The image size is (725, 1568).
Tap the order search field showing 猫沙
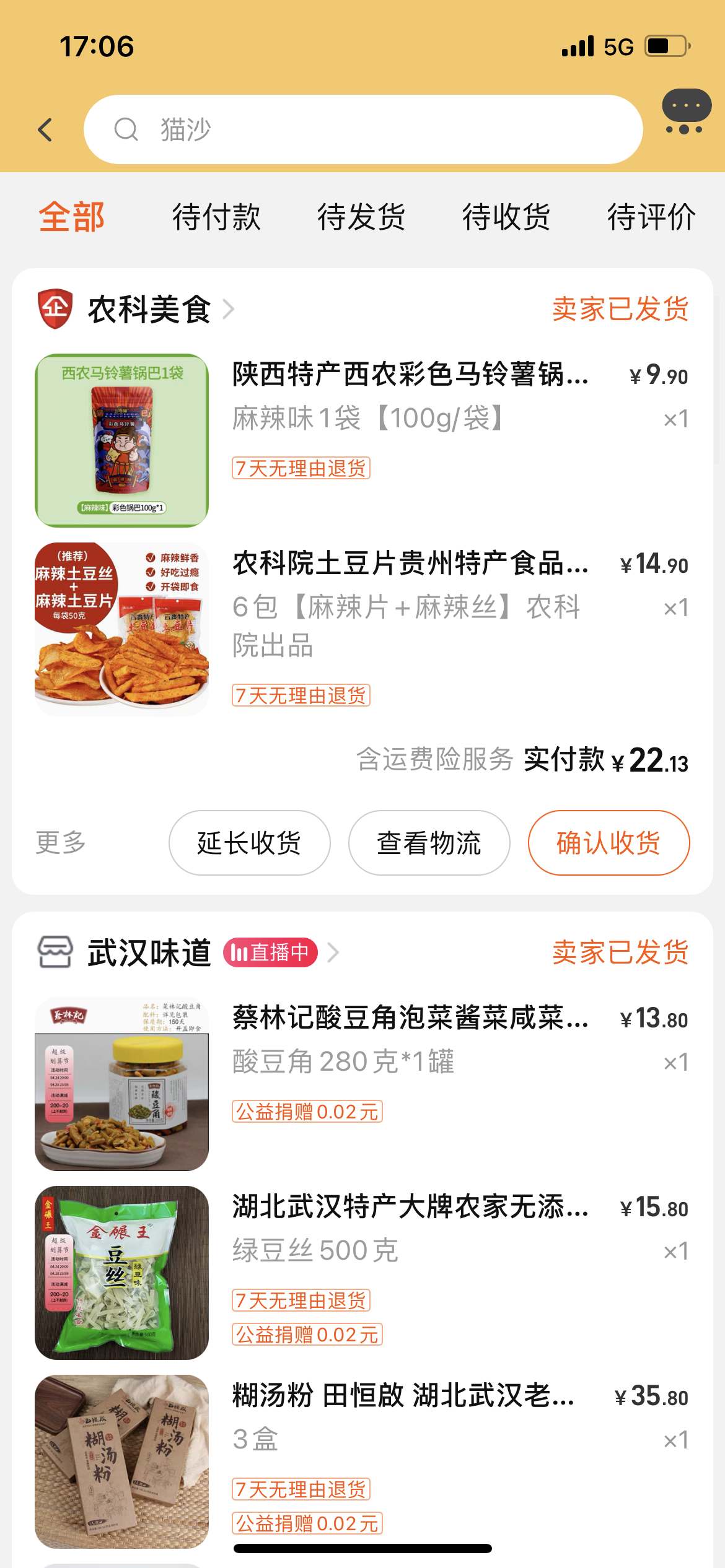(x=362, y=129)
